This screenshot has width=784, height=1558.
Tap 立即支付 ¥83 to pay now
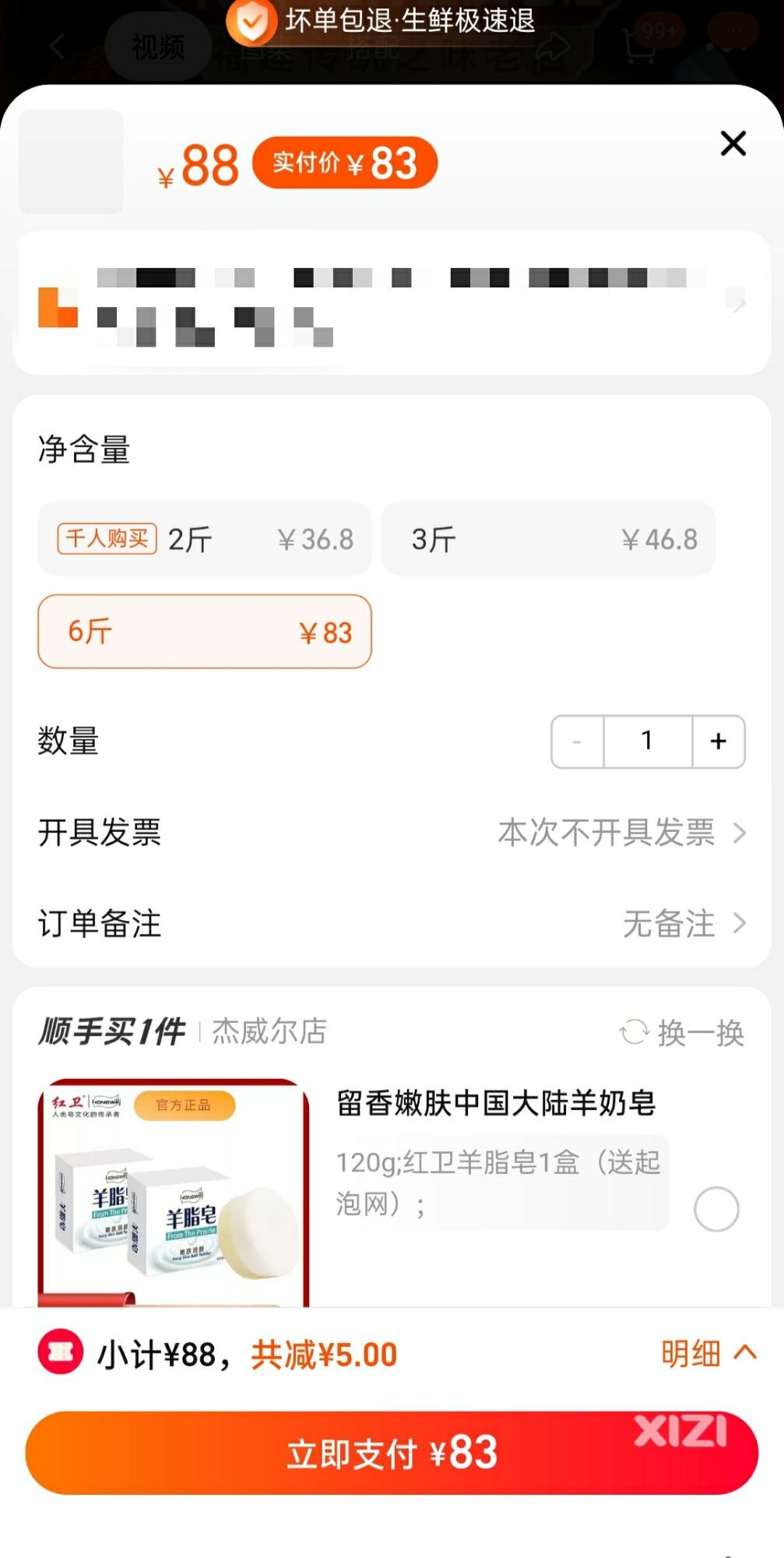(392, 1453)
